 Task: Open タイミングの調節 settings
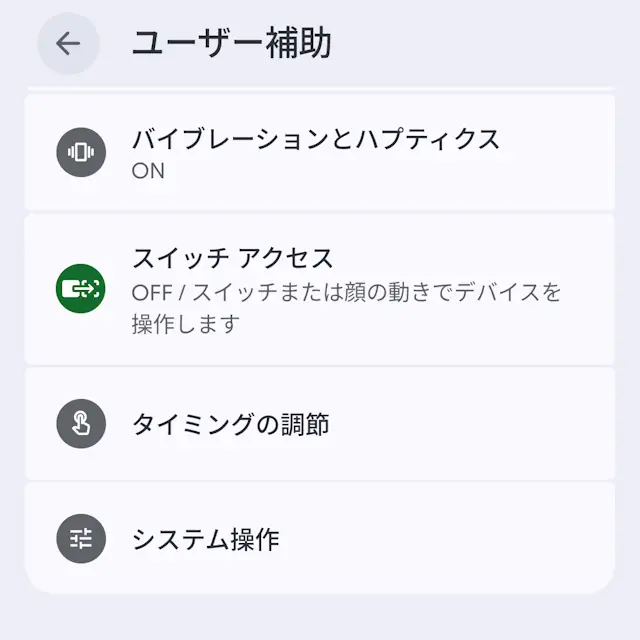[x=320, y=424]
